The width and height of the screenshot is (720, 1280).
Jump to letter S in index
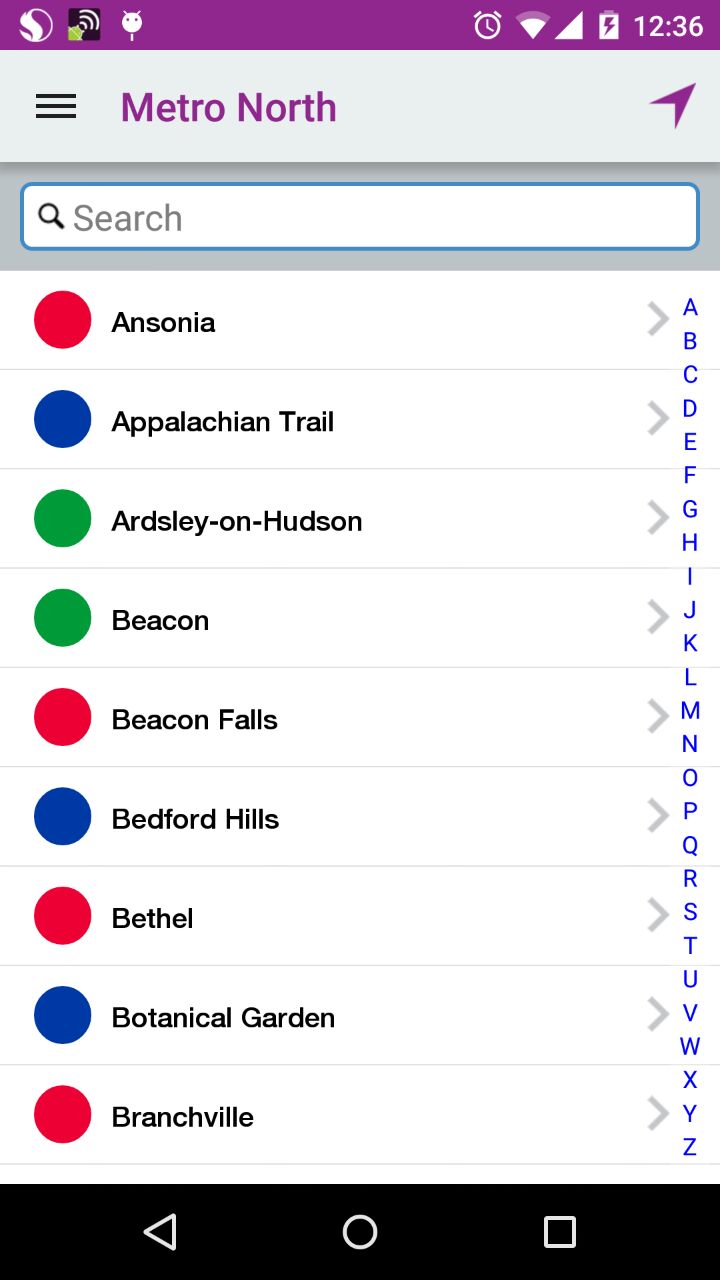(690, 912)
